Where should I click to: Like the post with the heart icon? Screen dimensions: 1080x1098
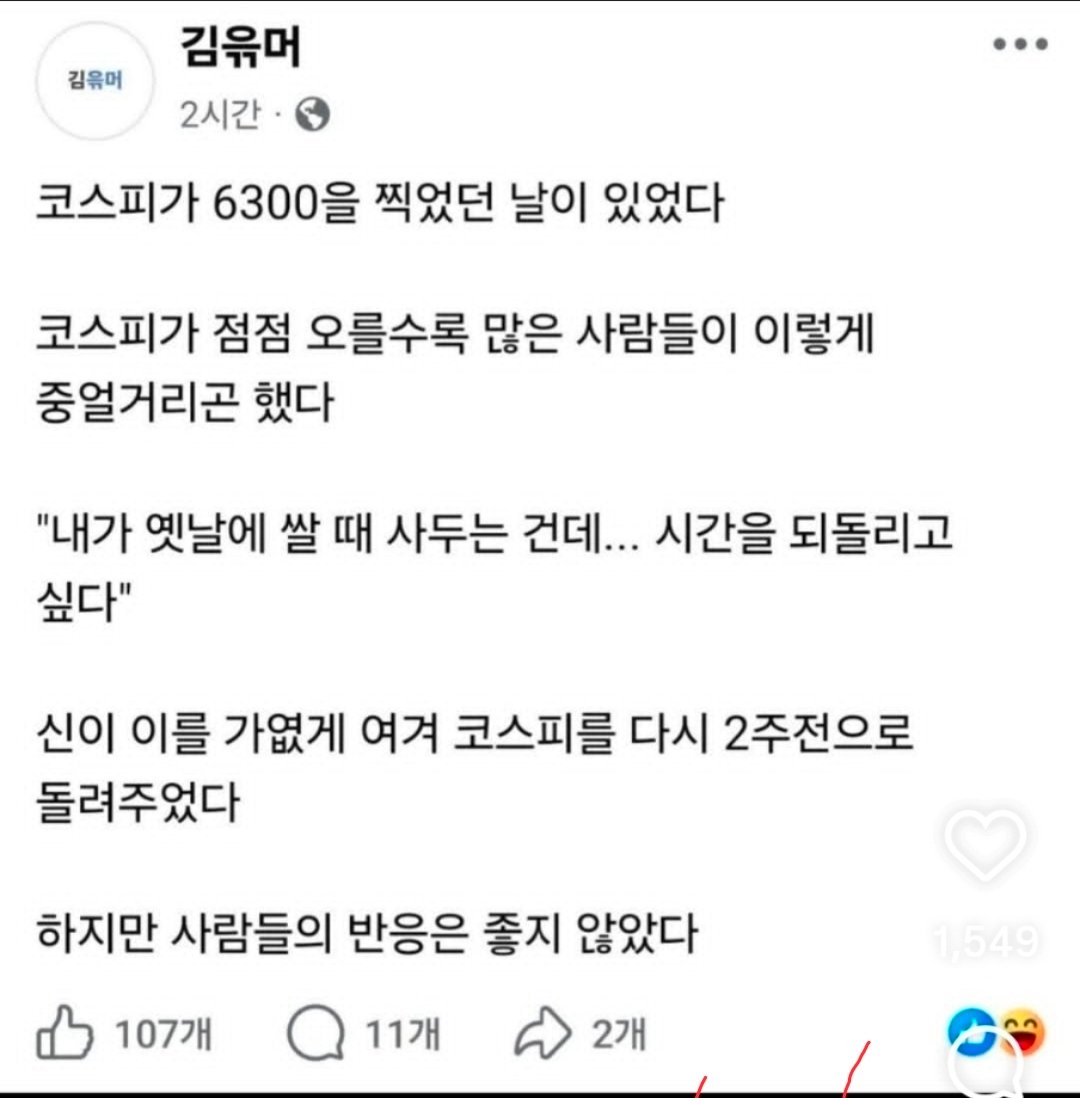(x=985, y=845)
